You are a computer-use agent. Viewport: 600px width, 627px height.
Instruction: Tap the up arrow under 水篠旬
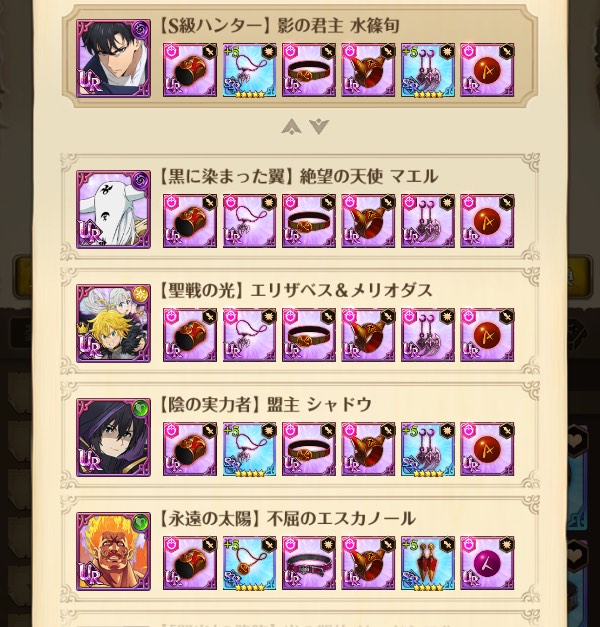(291, 127)
